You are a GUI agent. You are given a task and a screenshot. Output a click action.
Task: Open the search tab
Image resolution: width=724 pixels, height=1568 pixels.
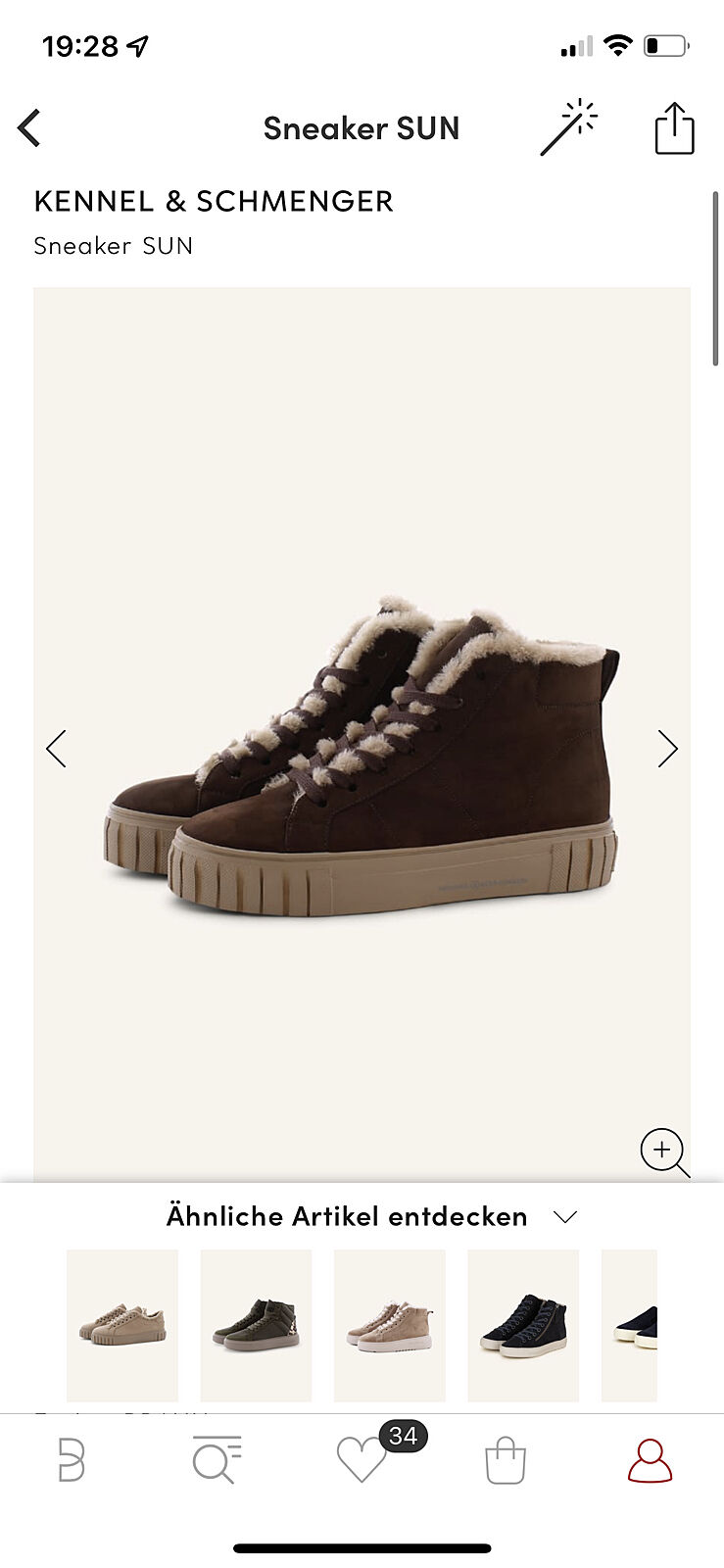coord(216,1460)
